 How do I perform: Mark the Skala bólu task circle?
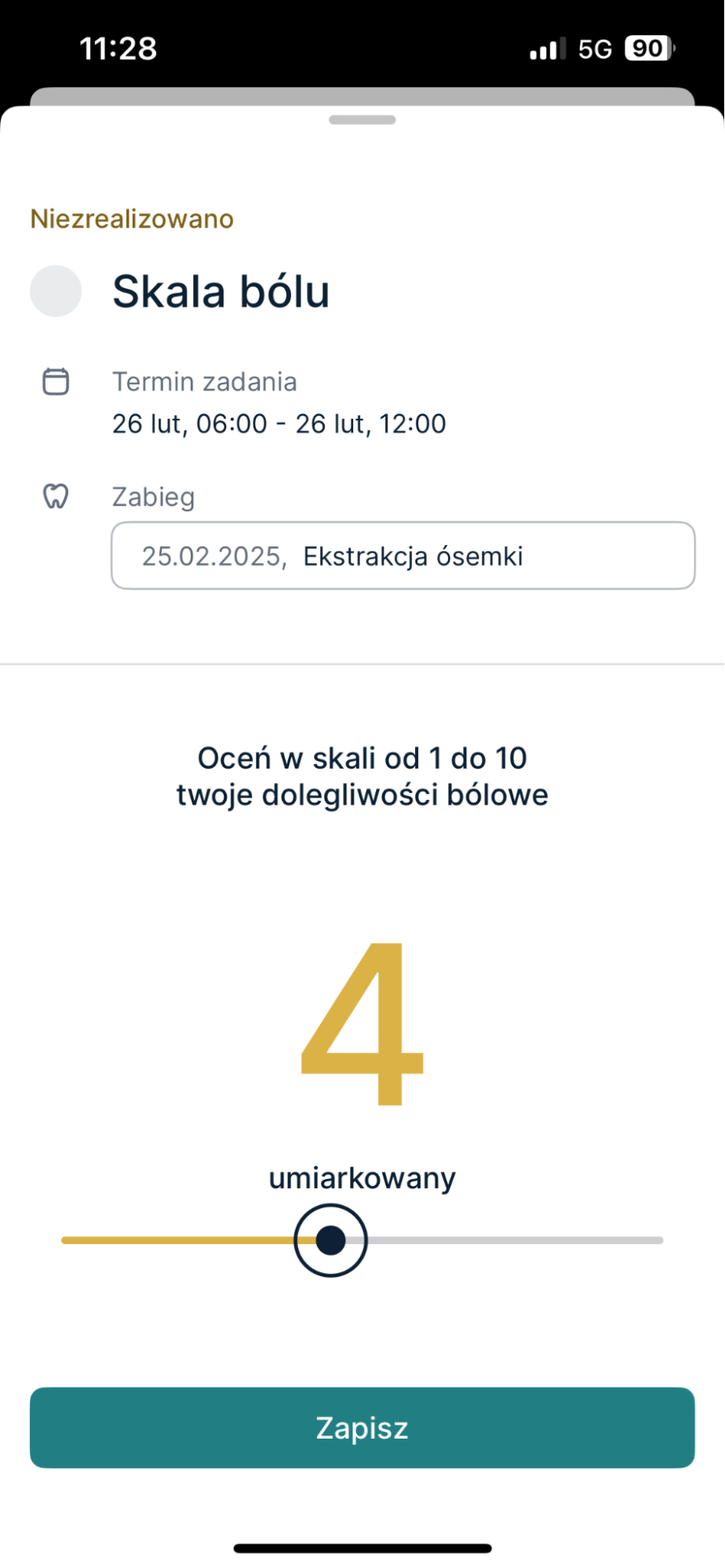point(56,291)
